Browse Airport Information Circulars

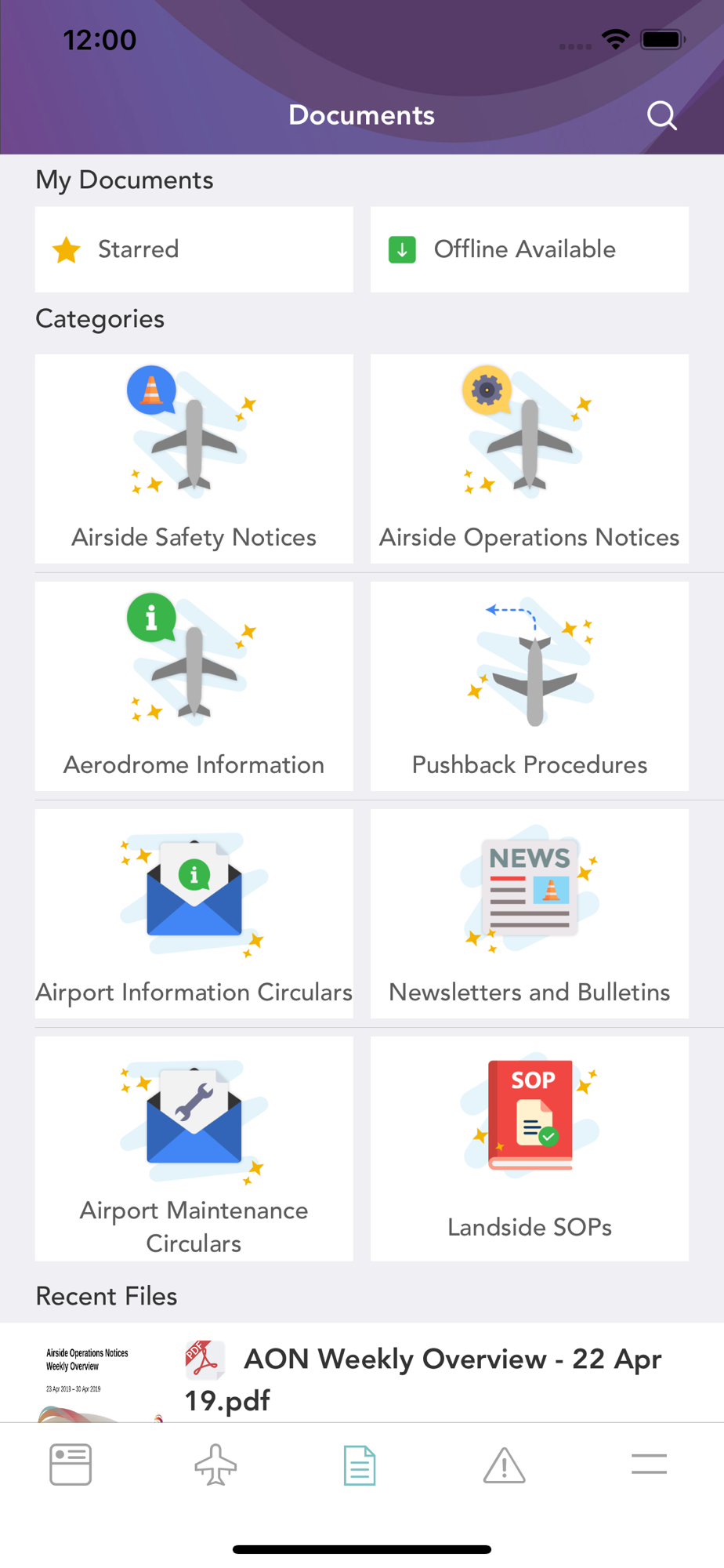click(x=194, y=913)
